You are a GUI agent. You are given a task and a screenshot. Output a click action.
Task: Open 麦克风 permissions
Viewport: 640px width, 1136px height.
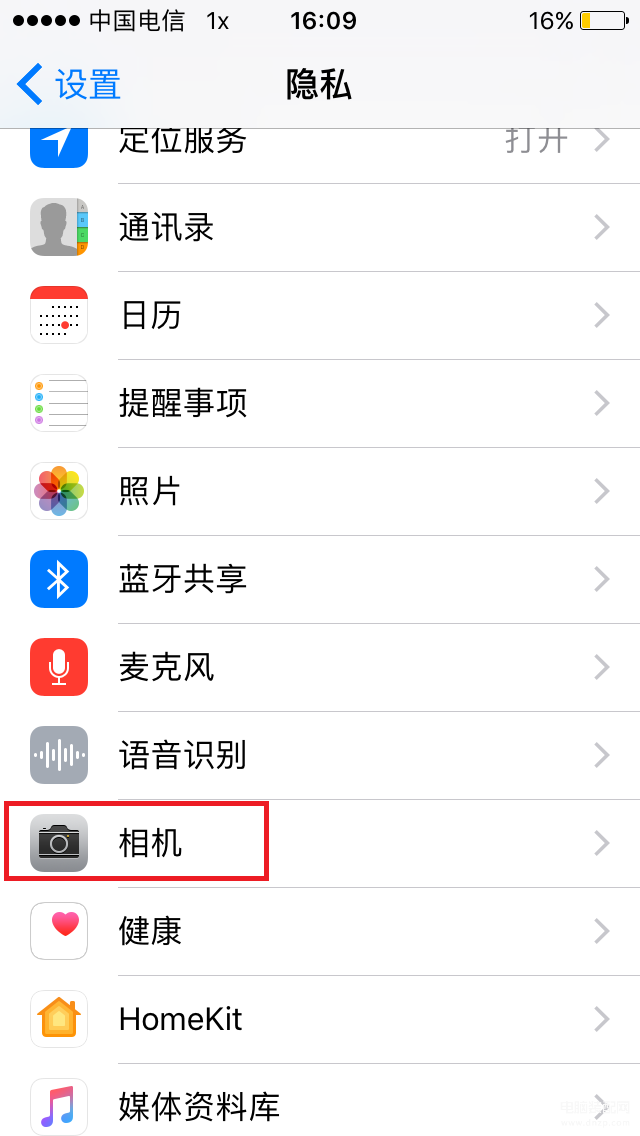point(320,667)
